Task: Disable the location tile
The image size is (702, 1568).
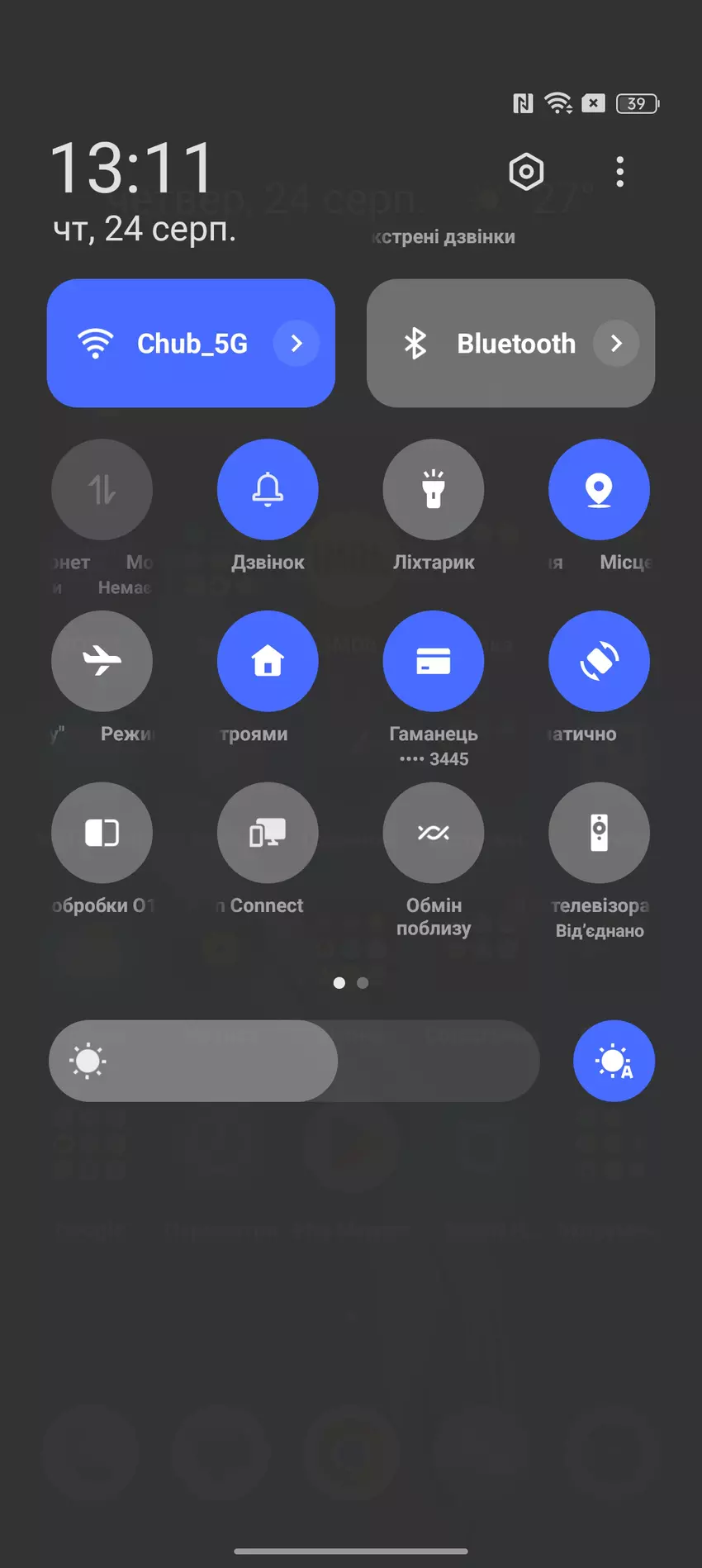Action: click(599, 490)
